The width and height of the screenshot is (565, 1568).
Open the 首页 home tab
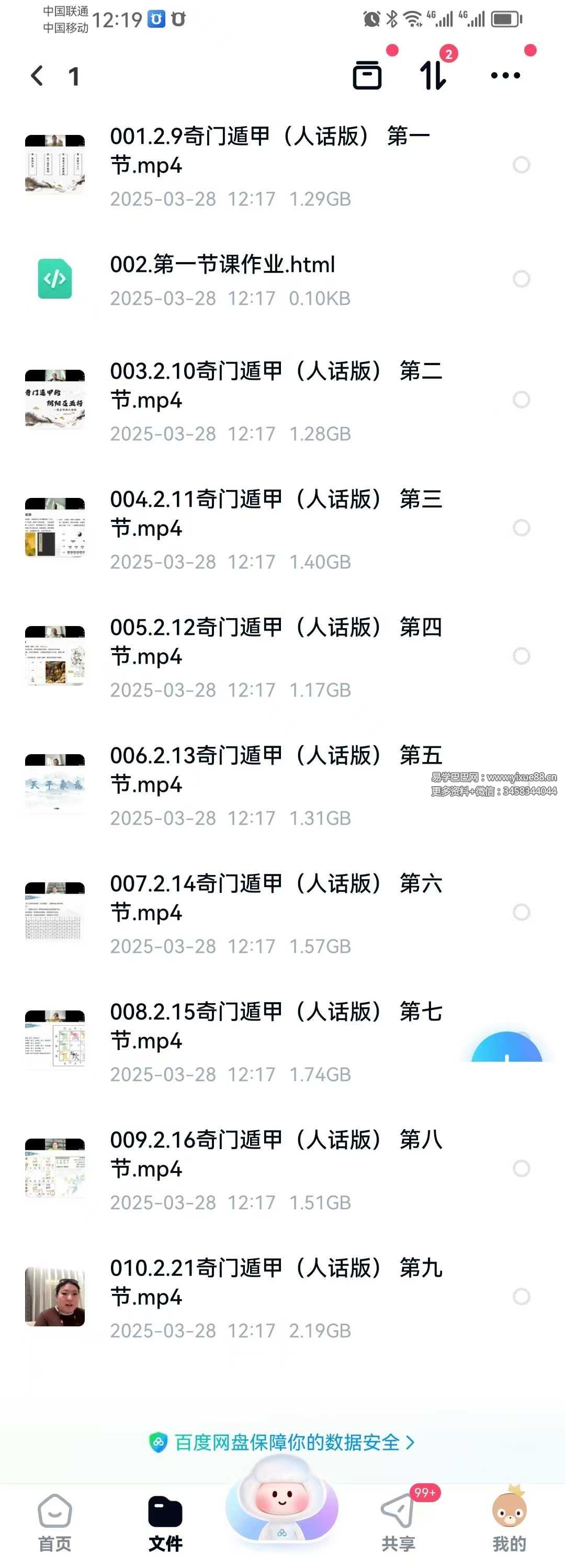tap(55, 1516)
